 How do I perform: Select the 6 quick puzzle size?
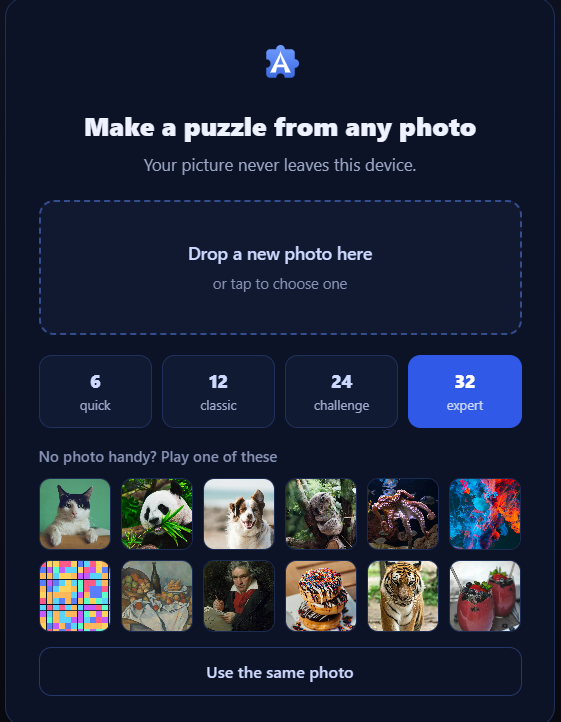[95, 391]
